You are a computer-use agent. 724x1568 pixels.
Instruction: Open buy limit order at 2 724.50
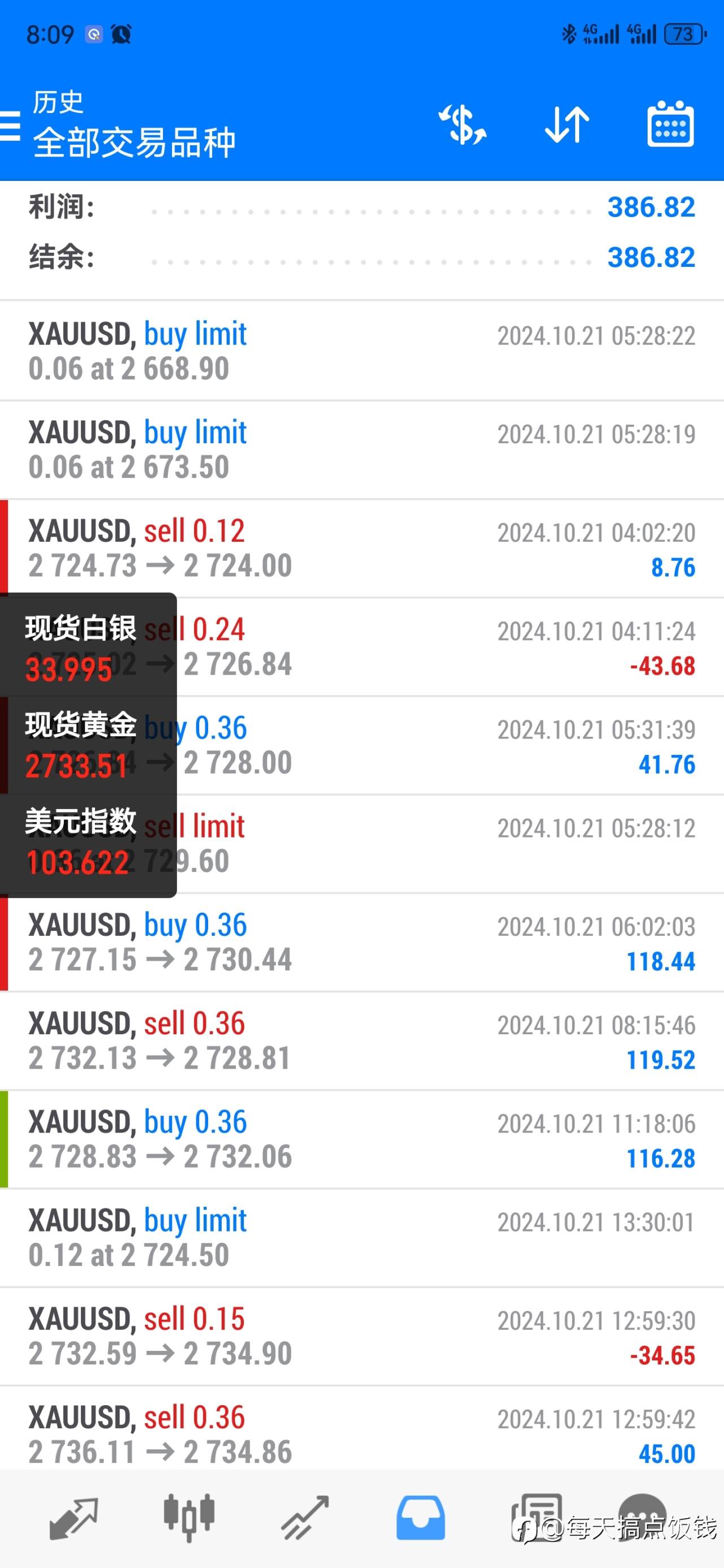tap(361, 1238)
